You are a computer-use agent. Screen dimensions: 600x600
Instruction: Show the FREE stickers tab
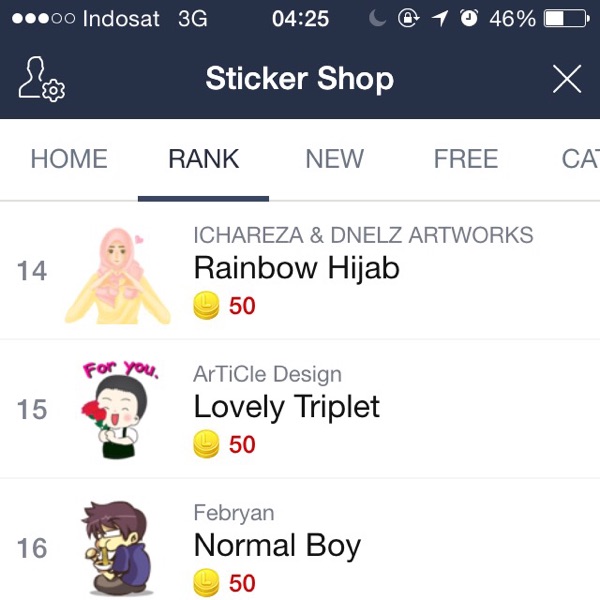click(x=465, y=159)
